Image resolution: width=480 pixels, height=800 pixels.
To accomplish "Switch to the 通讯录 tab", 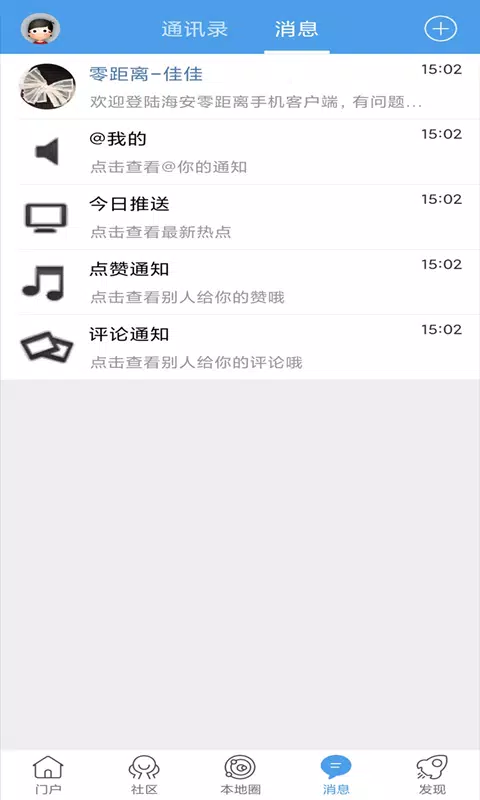I will coord(195,29).
